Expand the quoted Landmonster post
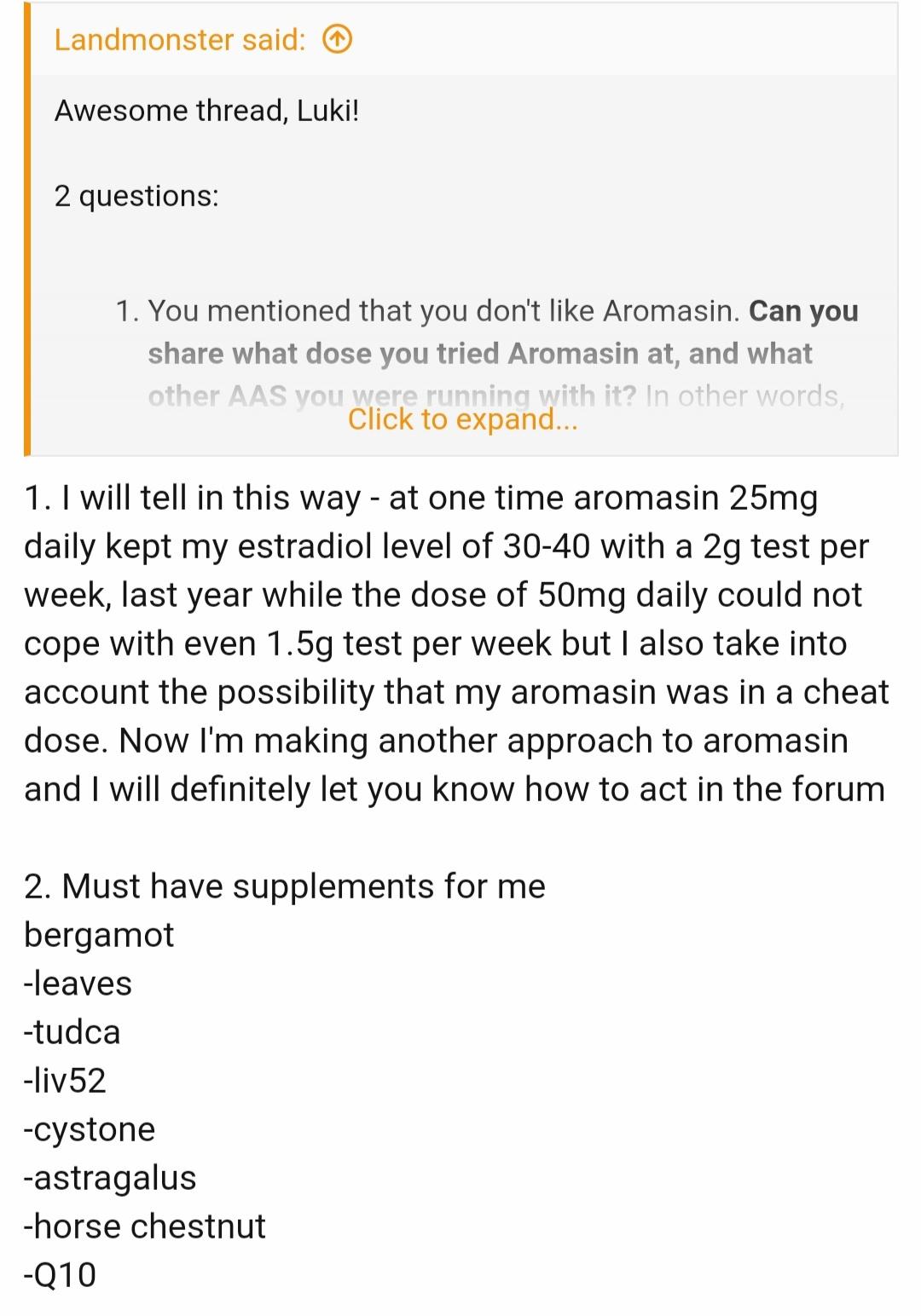Viewport: 921px width, 1316px height. (x=462, y=419)
